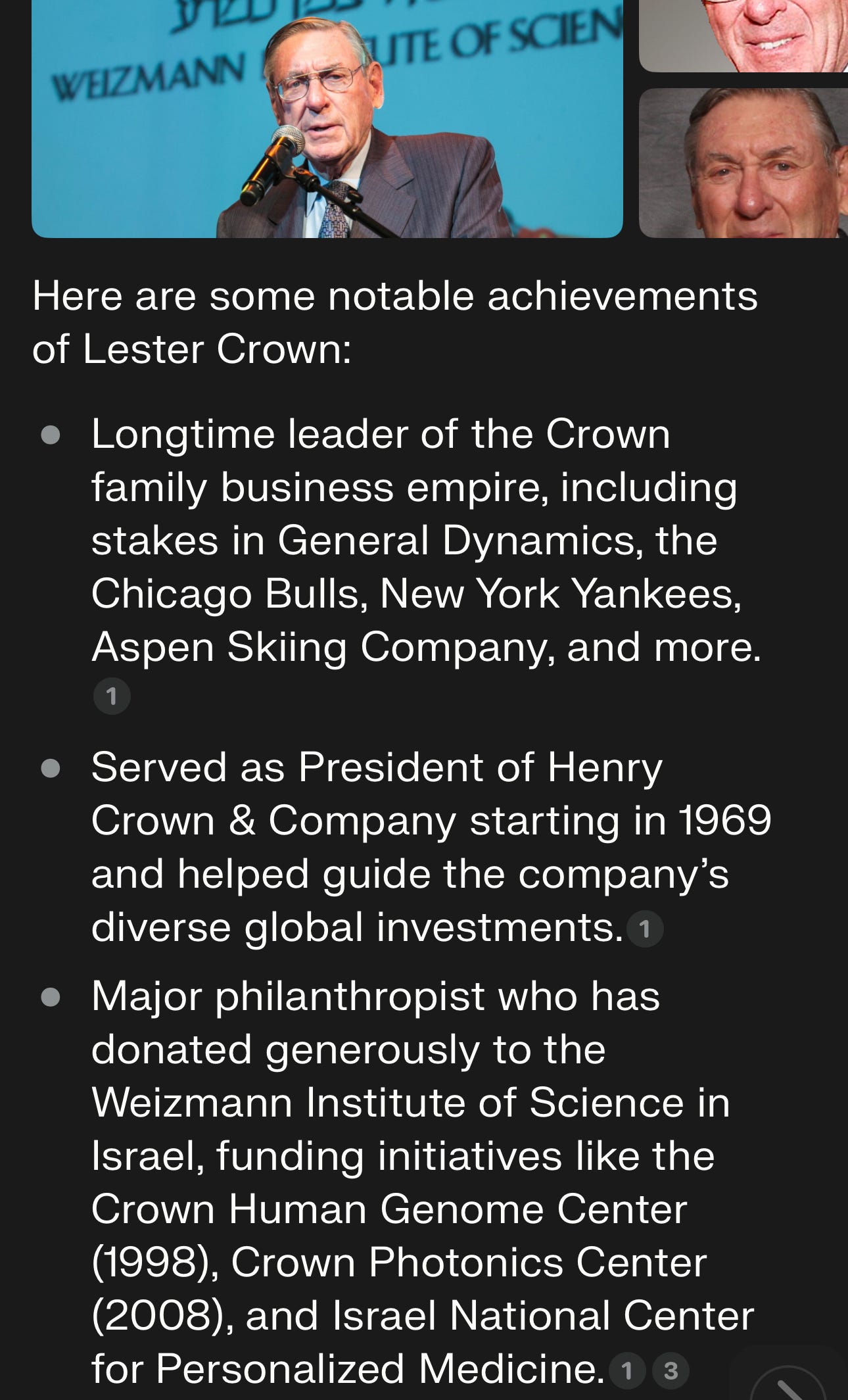Open the close-up portrait thumbnail on the right
The height and width of the screenshot is (1400, 848).
point(743,163)
